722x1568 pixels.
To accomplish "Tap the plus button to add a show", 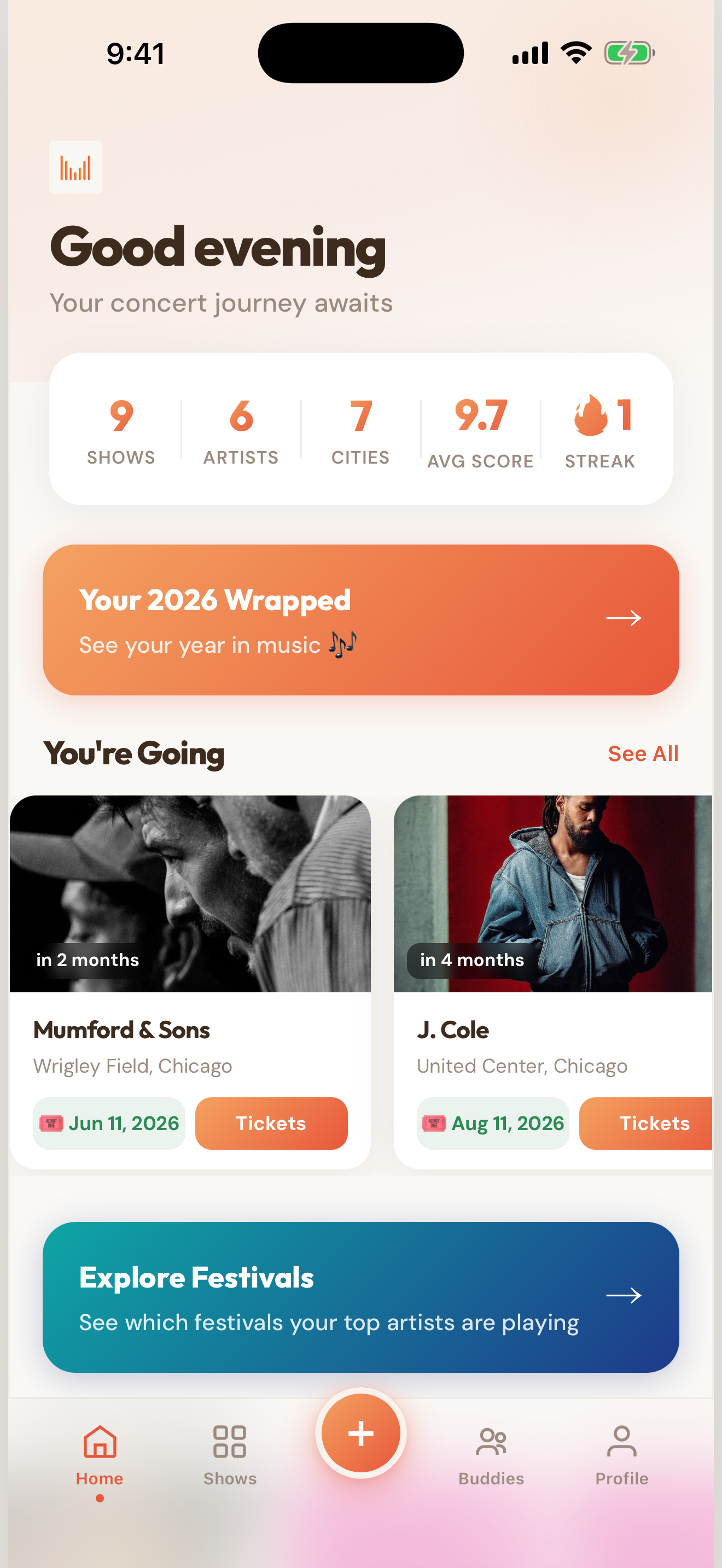I will tap(360, 1432).
